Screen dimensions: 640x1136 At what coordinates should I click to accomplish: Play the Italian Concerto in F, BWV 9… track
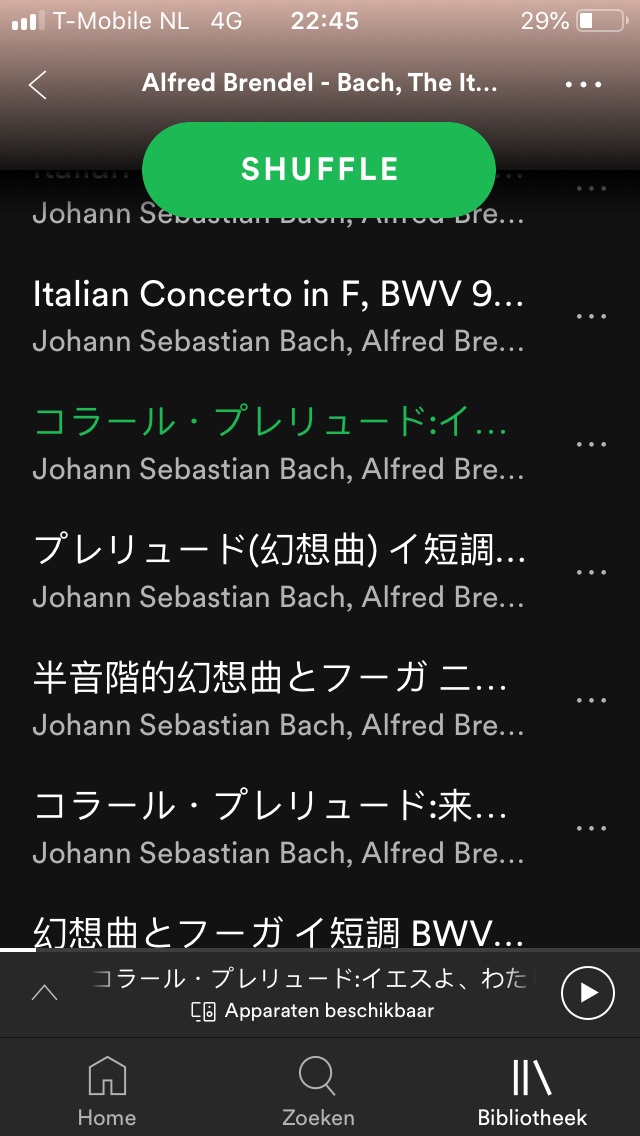[x=278, y=315]
